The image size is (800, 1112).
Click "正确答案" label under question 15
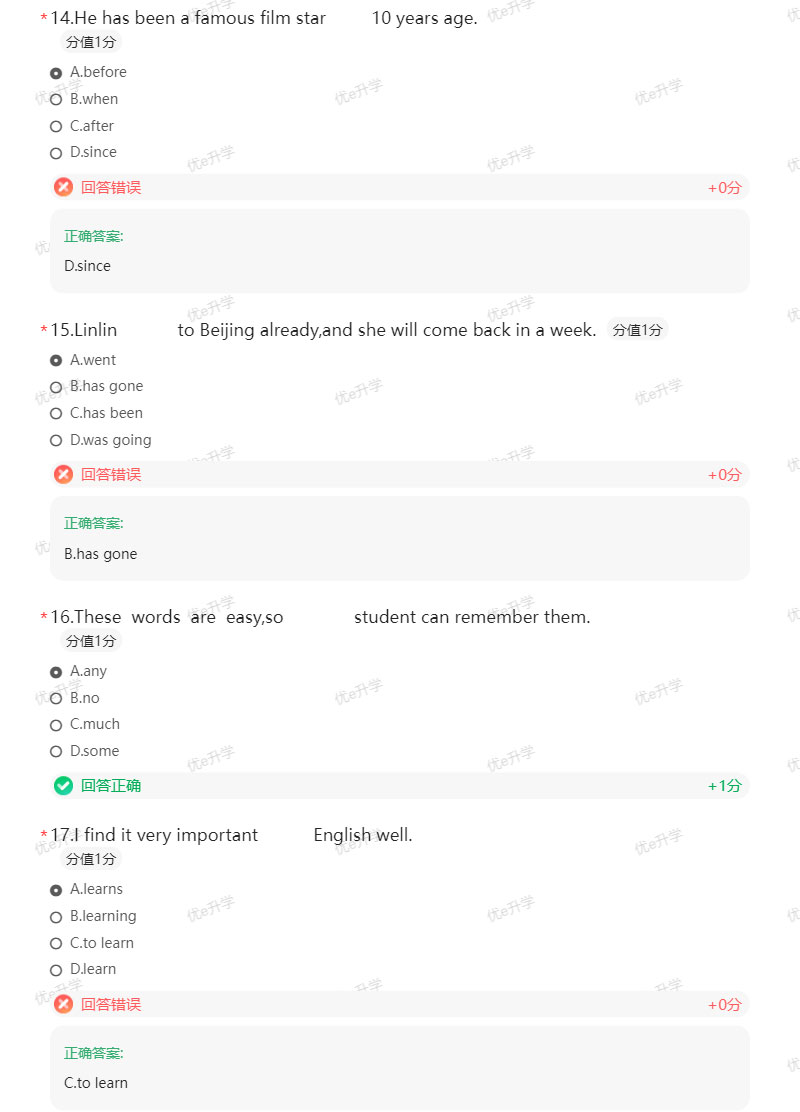[93, 523]
